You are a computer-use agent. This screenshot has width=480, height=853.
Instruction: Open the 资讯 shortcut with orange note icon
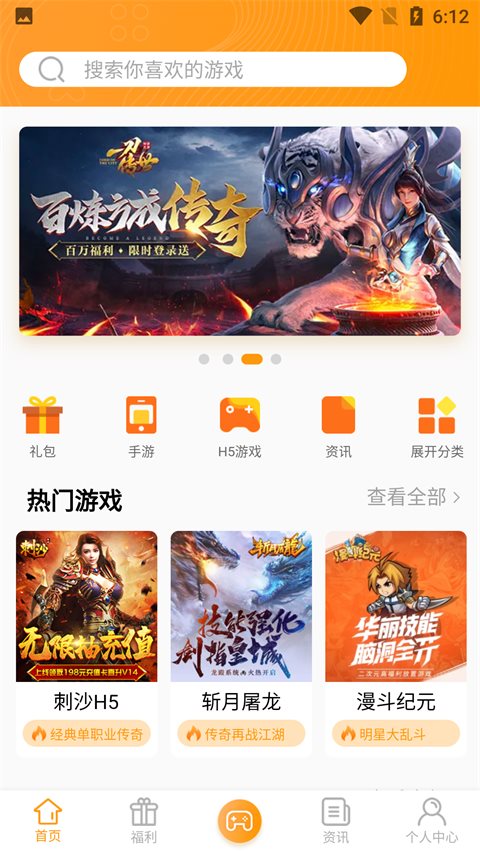coord(339,428)
